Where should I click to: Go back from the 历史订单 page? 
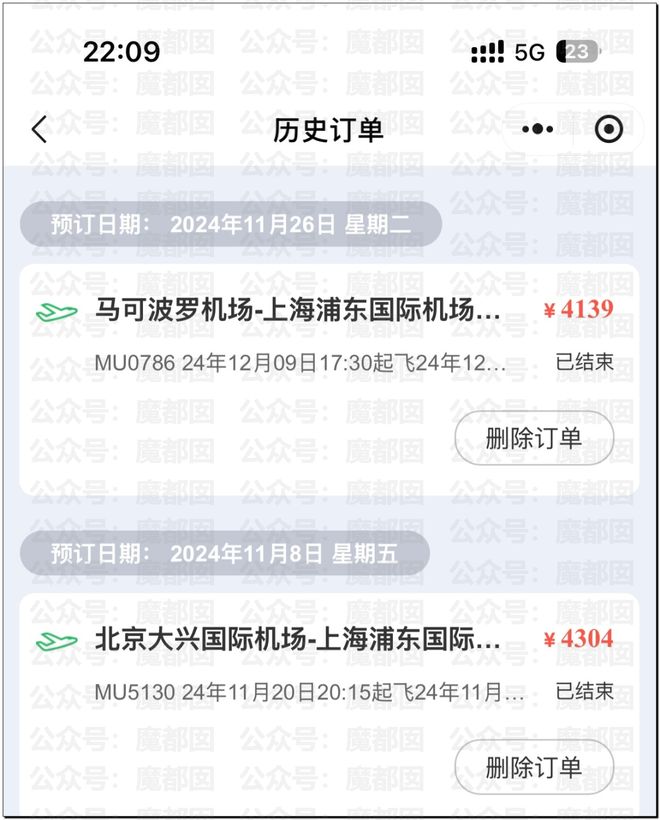coord(39,129)
